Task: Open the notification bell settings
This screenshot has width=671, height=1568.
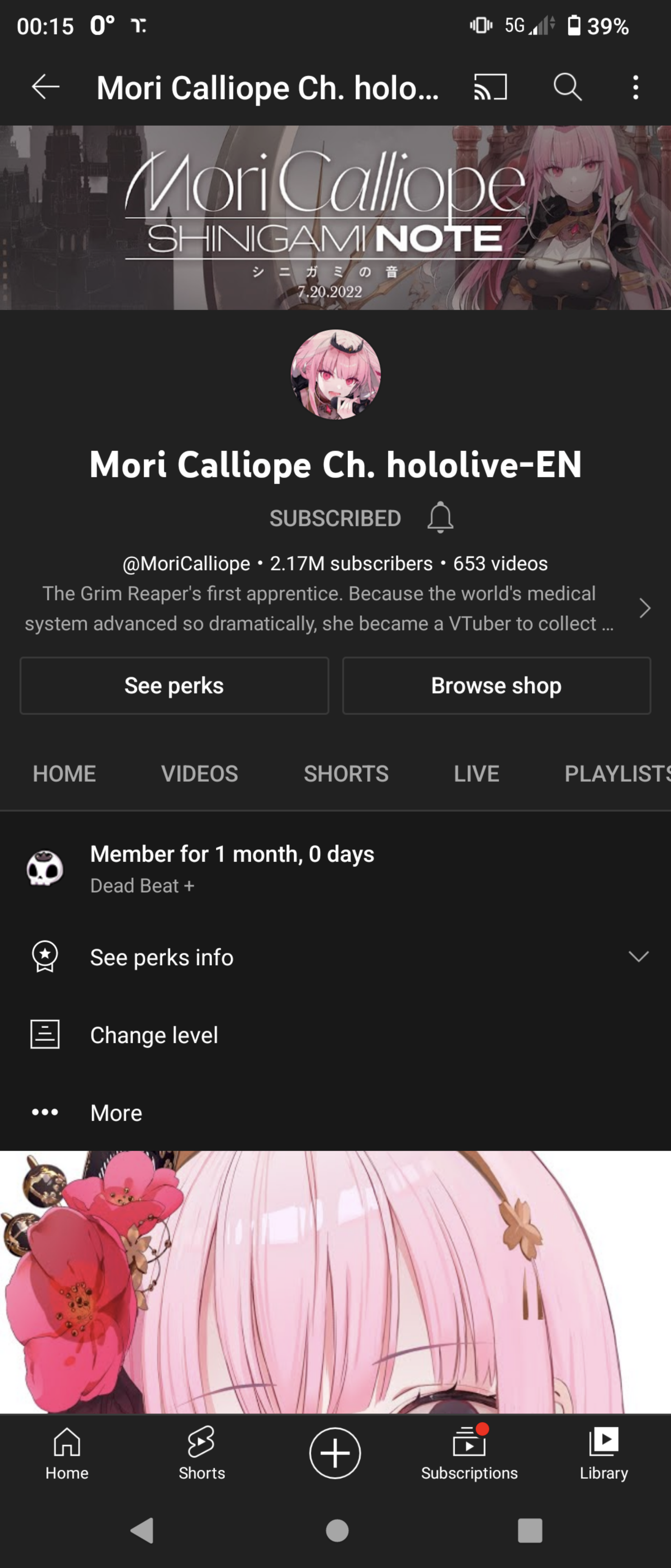Action: click(x=440, y=518)
